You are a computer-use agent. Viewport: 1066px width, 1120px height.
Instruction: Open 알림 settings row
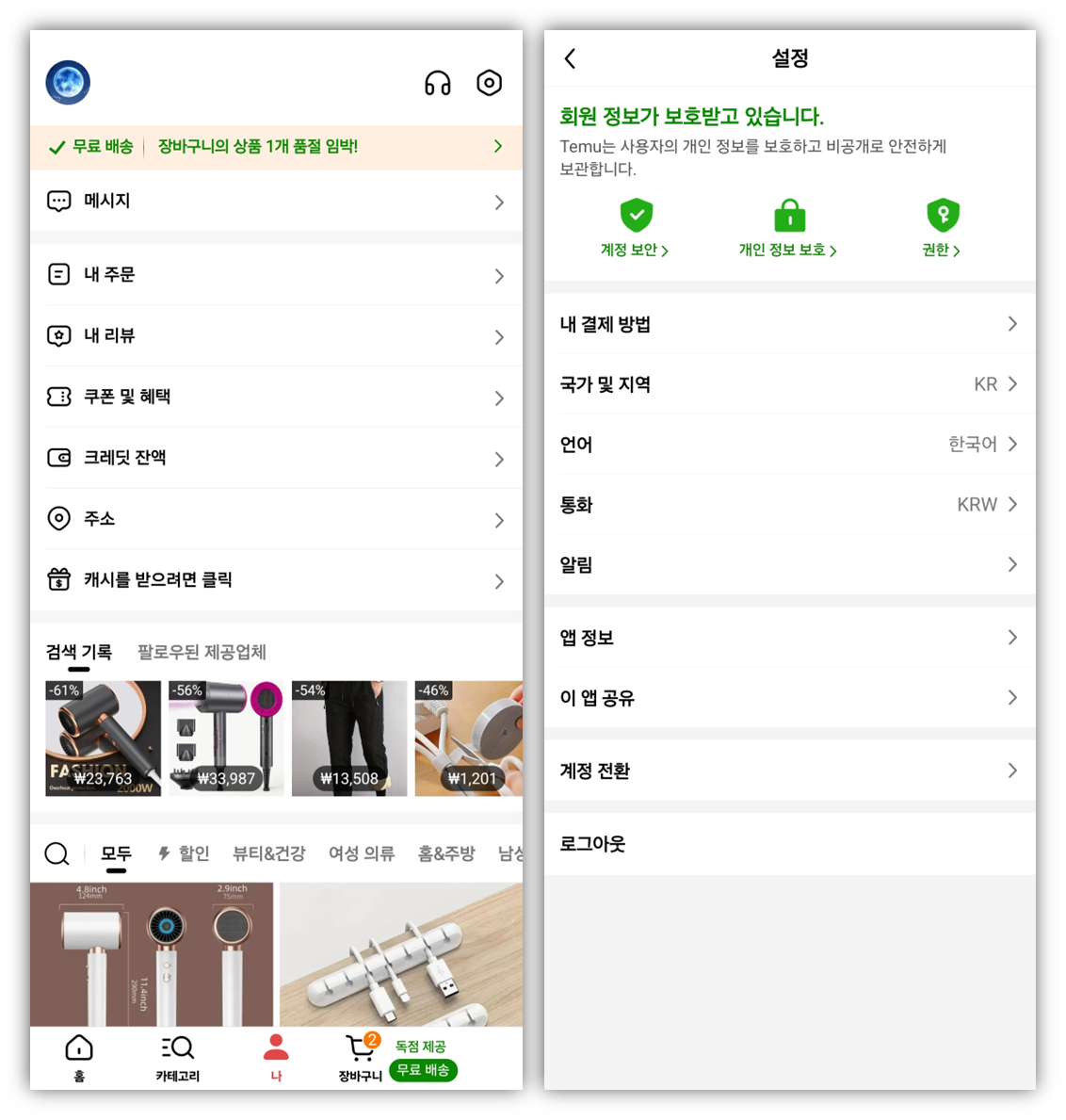click(789, 565)
